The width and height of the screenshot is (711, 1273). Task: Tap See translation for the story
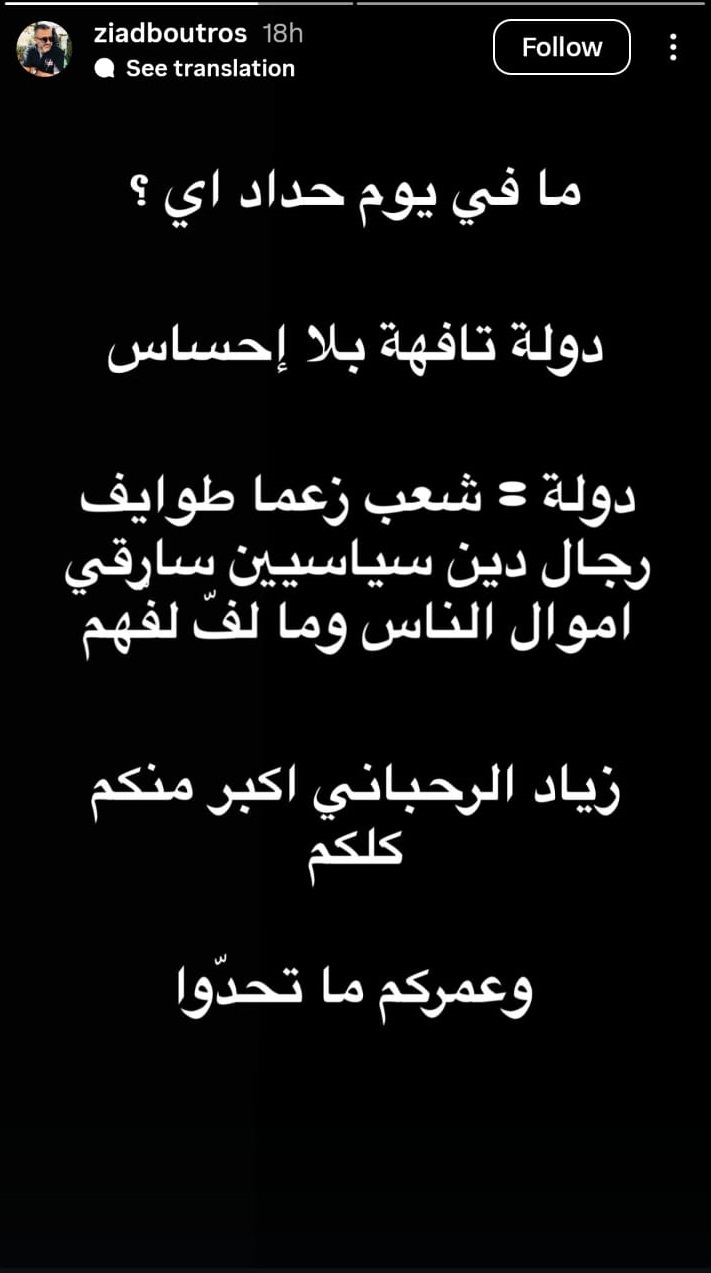(209, 69)
